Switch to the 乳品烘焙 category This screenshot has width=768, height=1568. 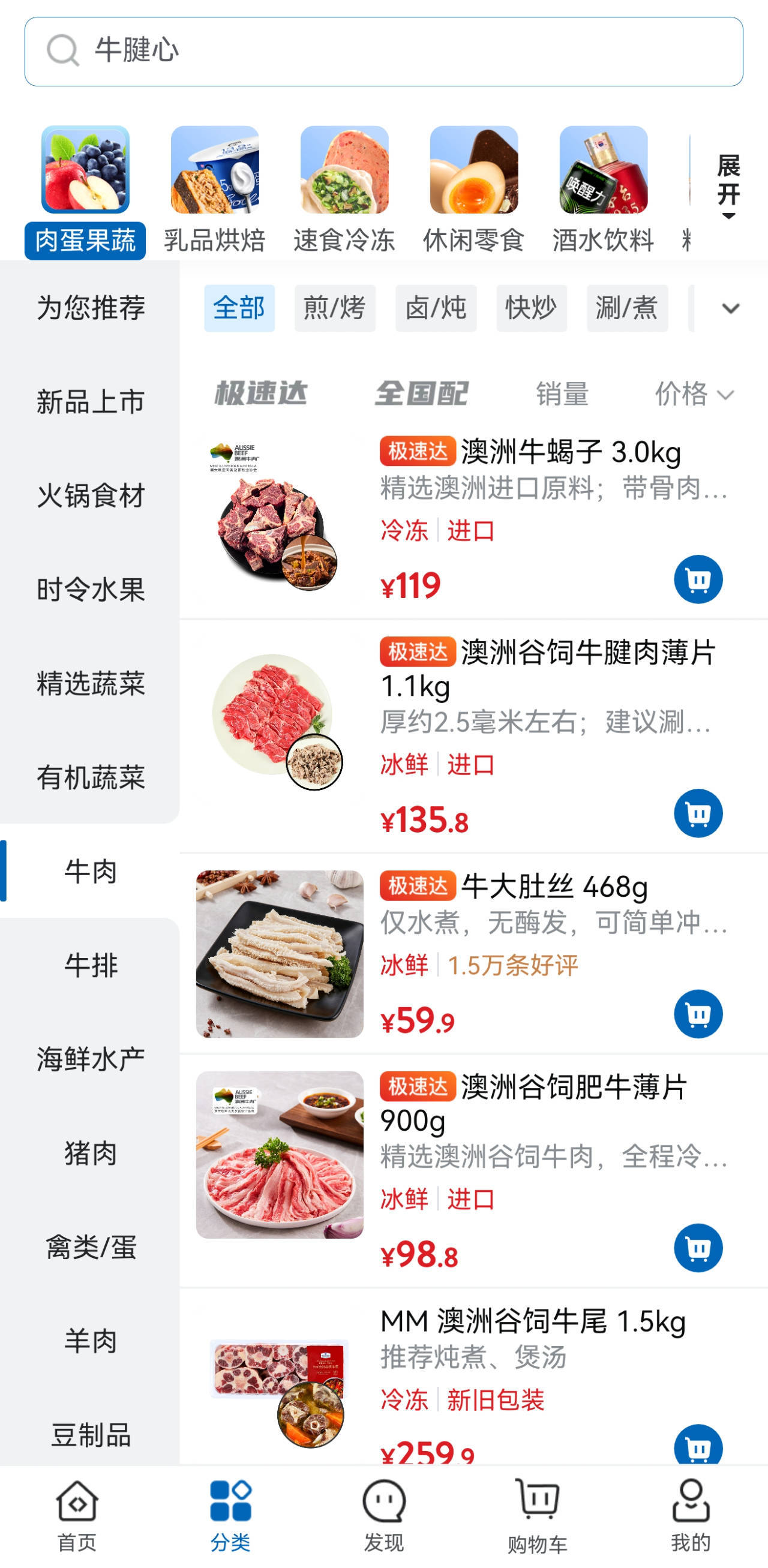click(214, 190)
